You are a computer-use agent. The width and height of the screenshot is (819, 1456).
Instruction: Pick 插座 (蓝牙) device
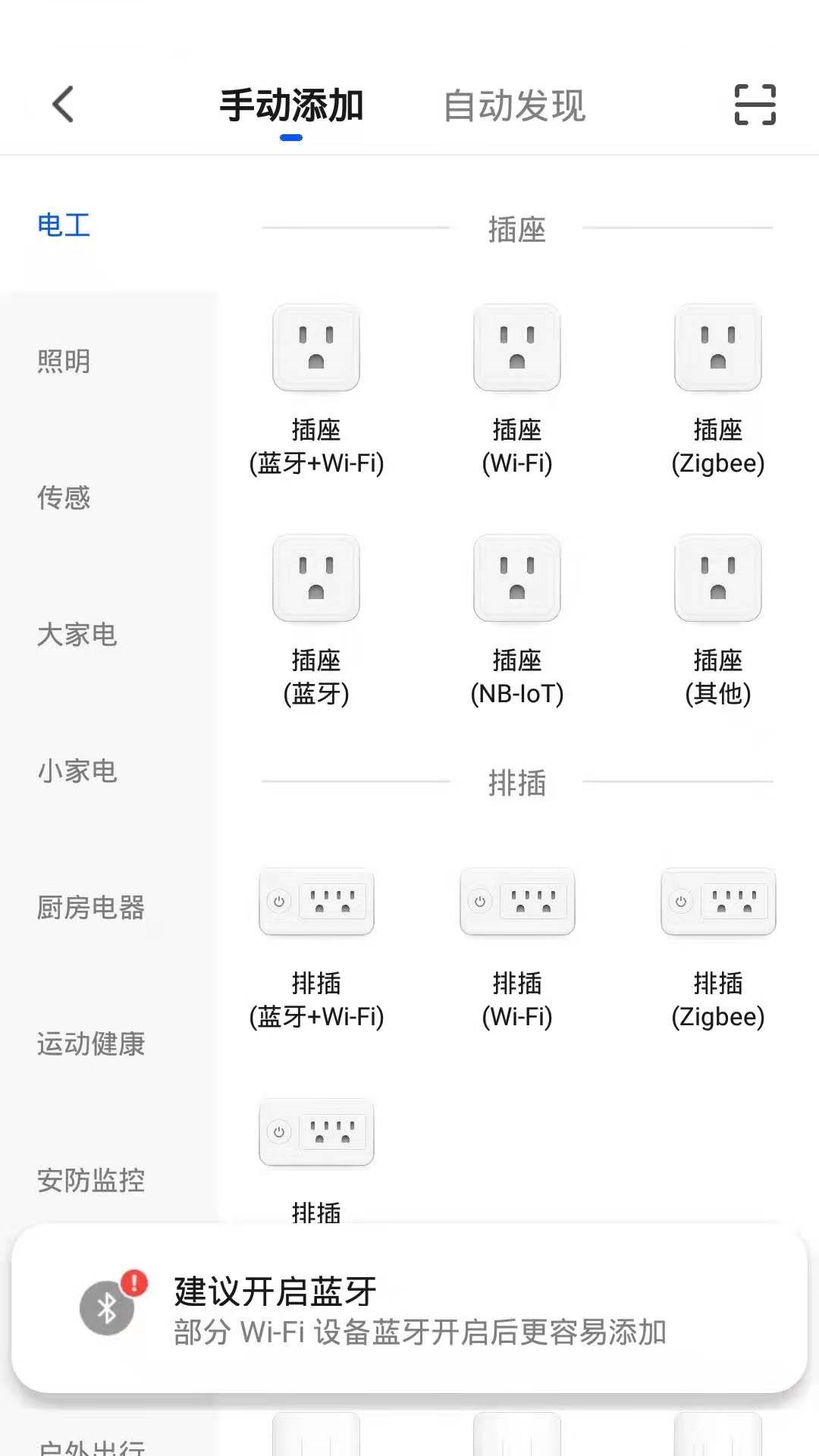click(x=316, y=620)
